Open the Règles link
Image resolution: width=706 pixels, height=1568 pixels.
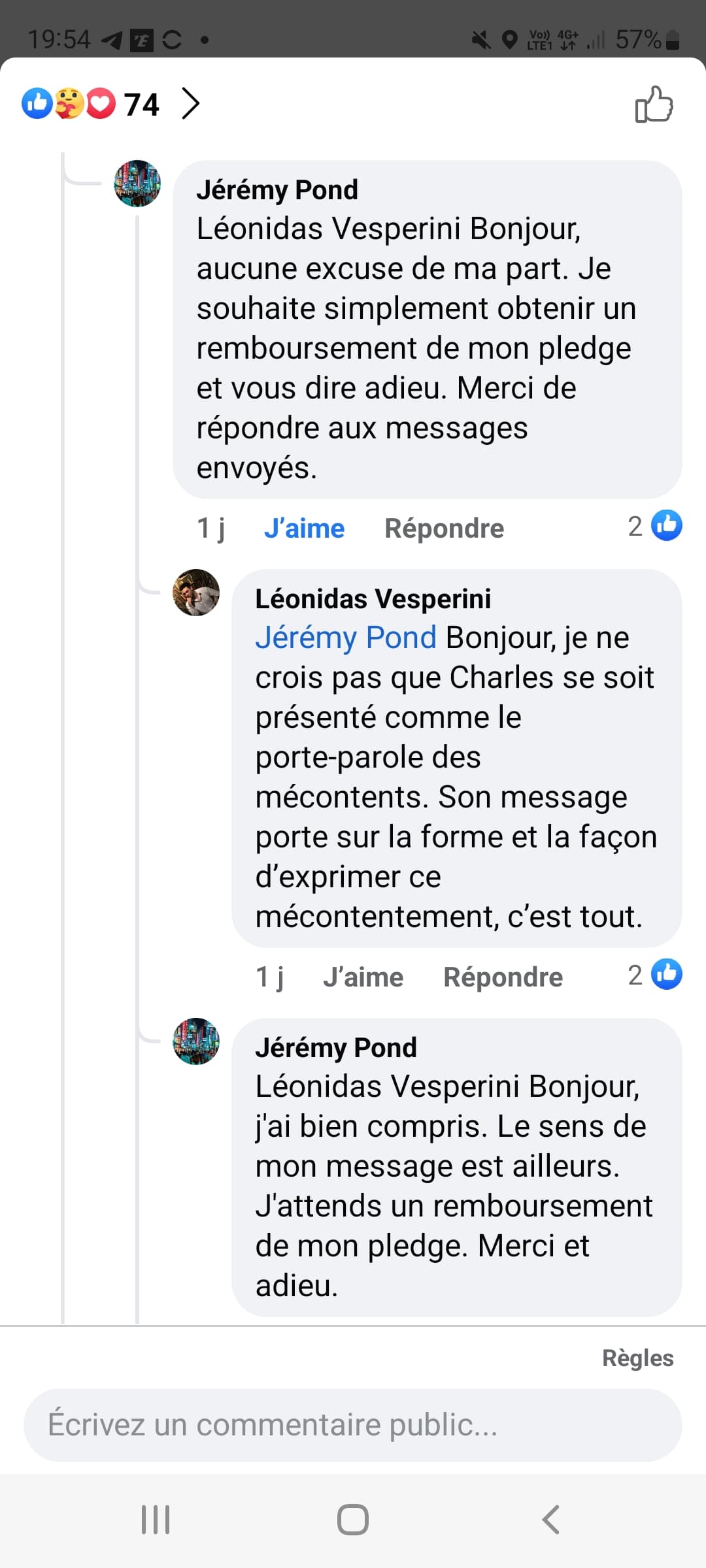click(637, 1358)
